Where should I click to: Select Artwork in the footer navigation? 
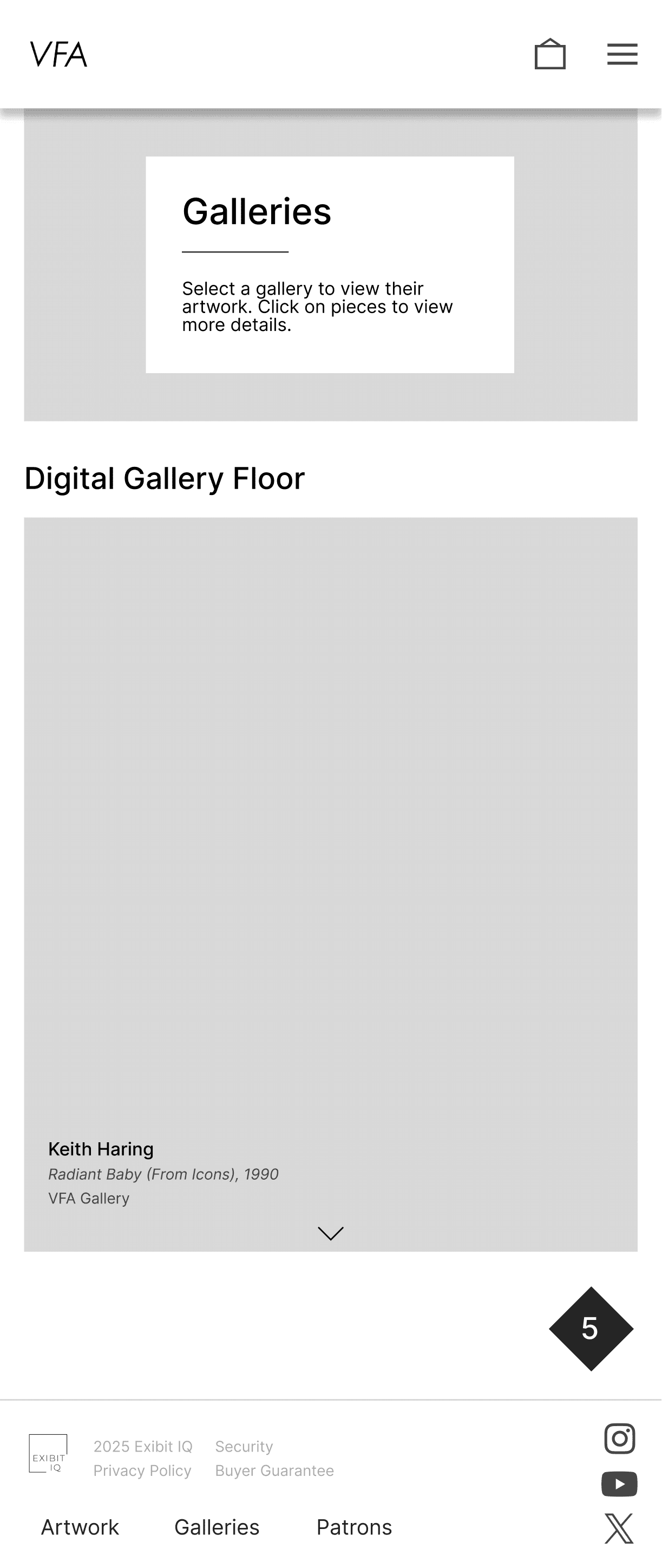pos(79,1527)
